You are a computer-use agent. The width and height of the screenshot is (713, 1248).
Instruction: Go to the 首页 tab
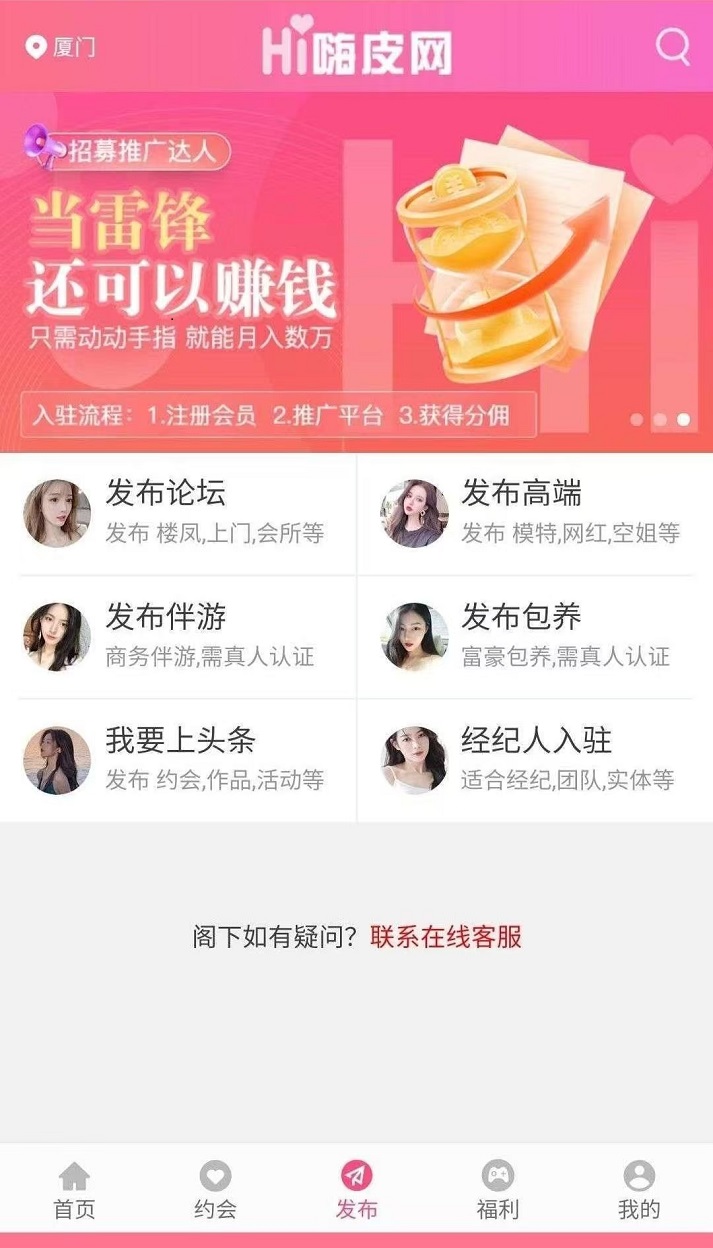(74, 1191)
